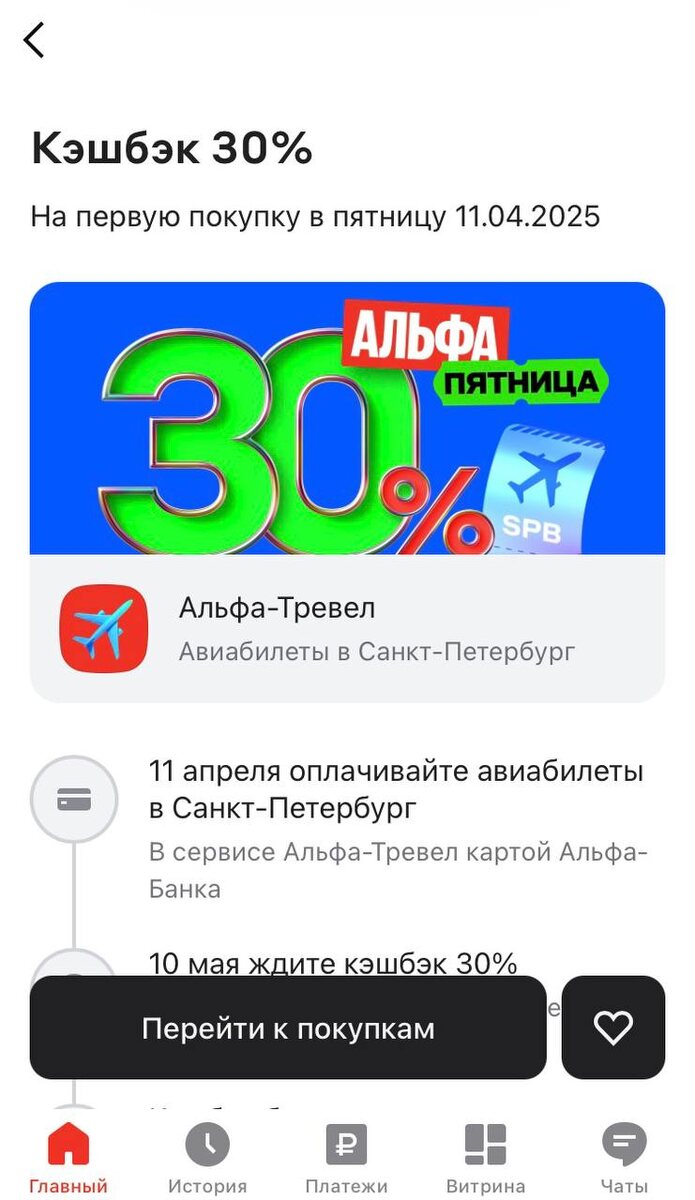695x1200 pixels.
Task: Add offer to favorites with heart
Action: [x=613, y=1028]
